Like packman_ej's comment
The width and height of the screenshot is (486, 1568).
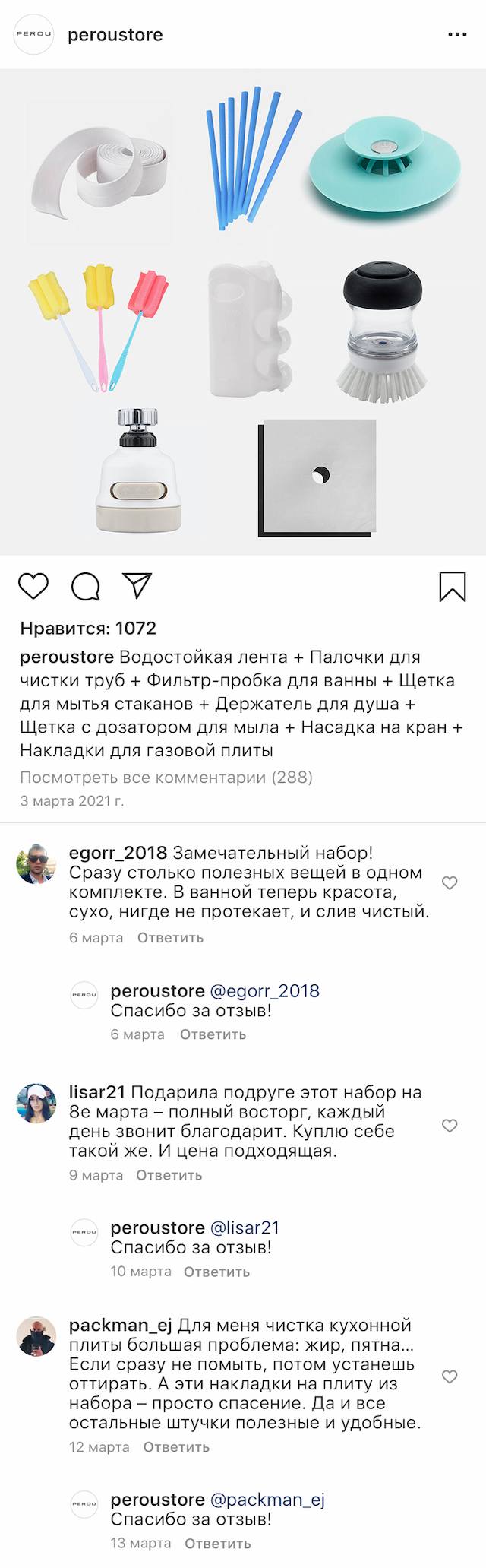click(x=450, y=1376)
